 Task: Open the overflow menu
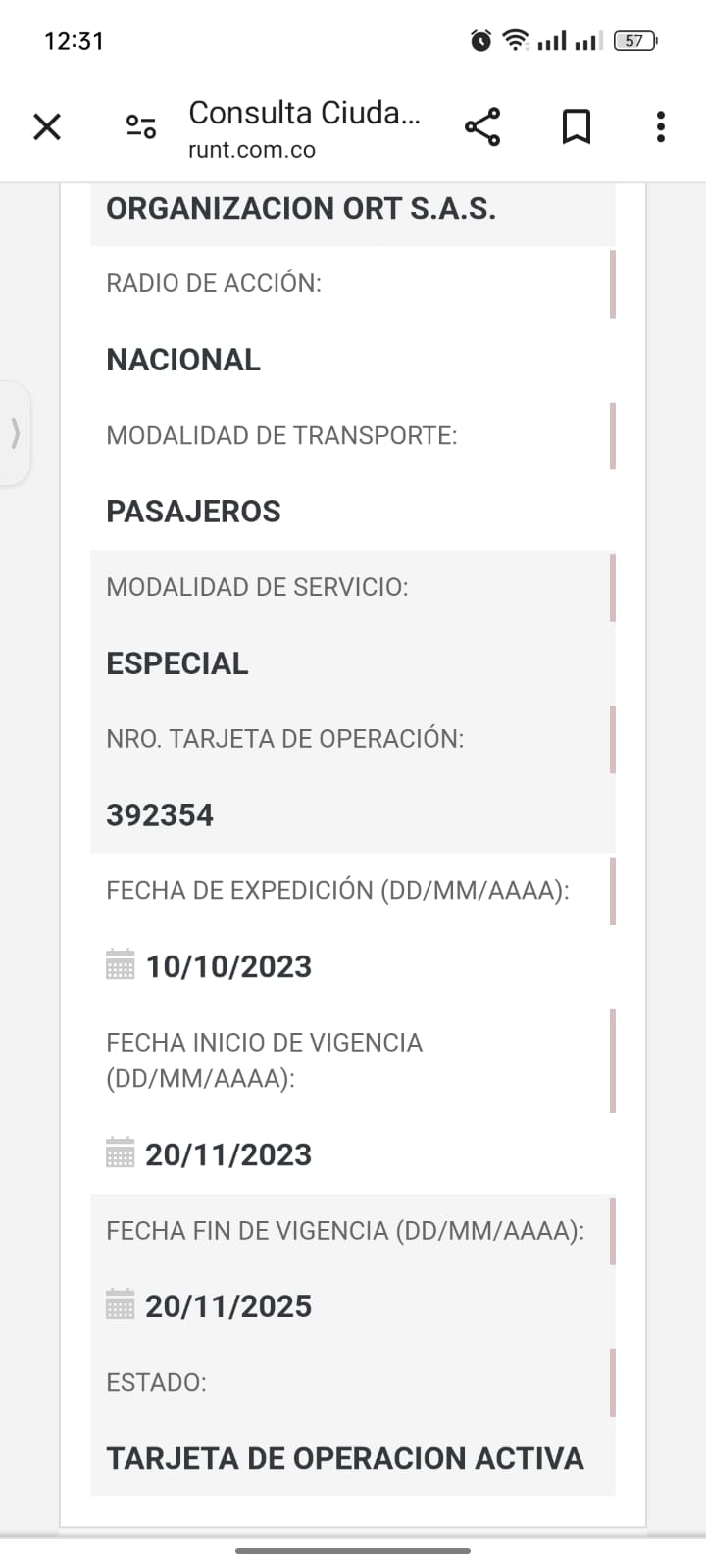coord(661,127)
